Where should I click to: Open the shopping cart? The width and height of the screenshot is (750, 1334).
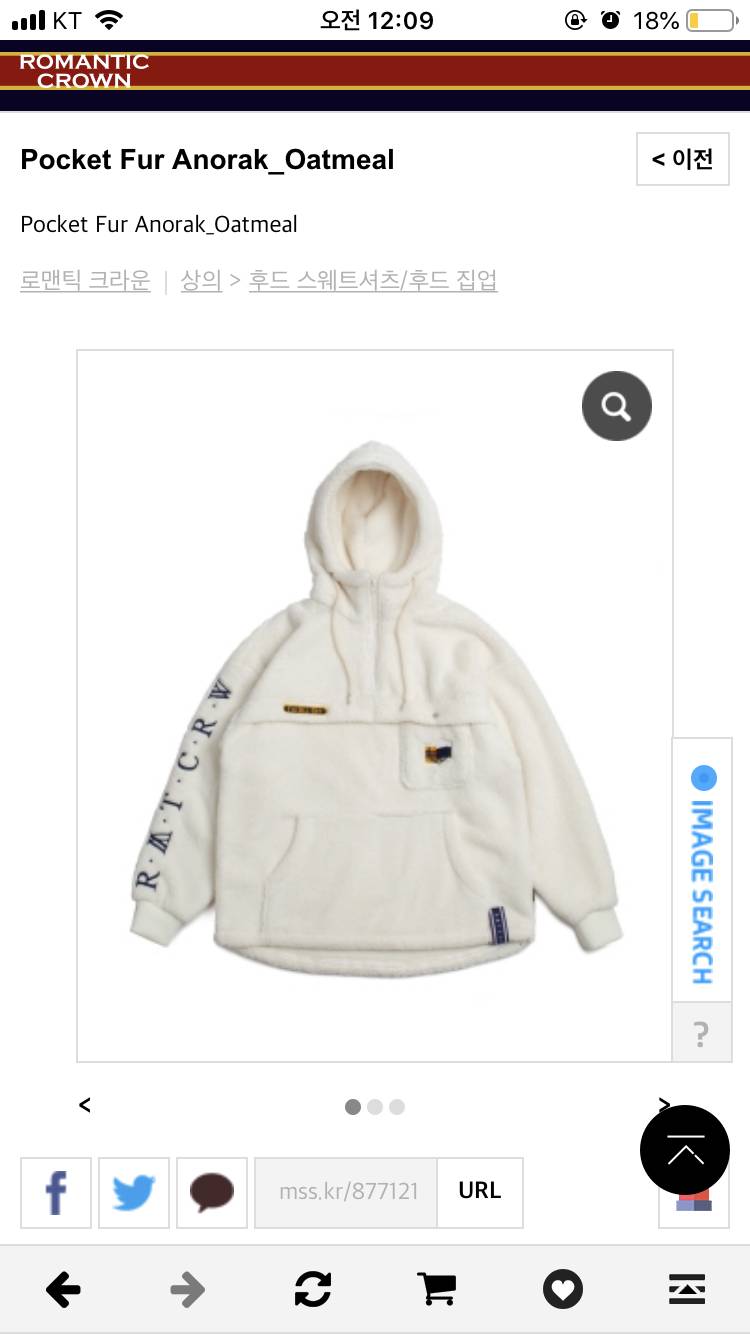click(436, 1290)
